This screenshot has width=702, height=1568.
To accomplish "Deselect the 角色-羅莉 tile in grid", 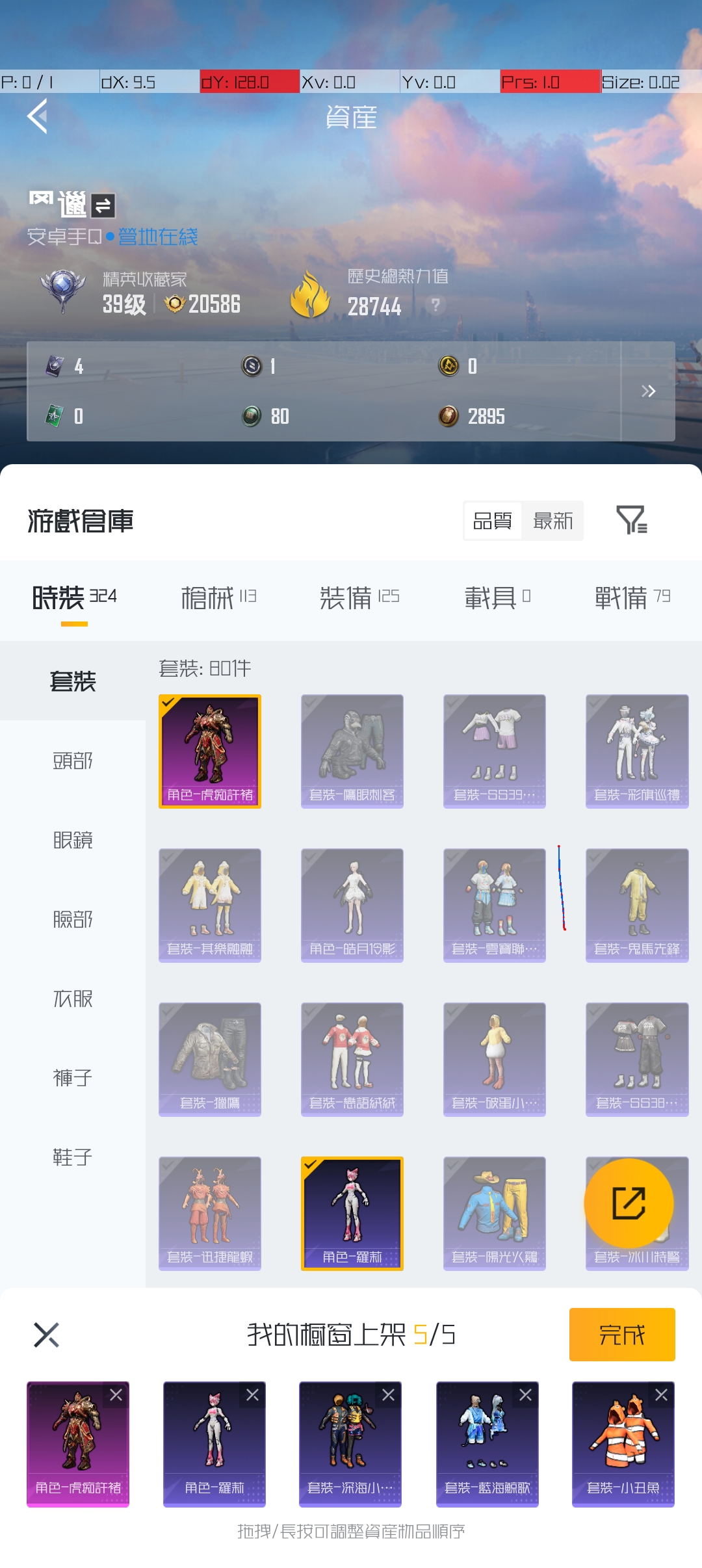I will [x=352, y=1214].
